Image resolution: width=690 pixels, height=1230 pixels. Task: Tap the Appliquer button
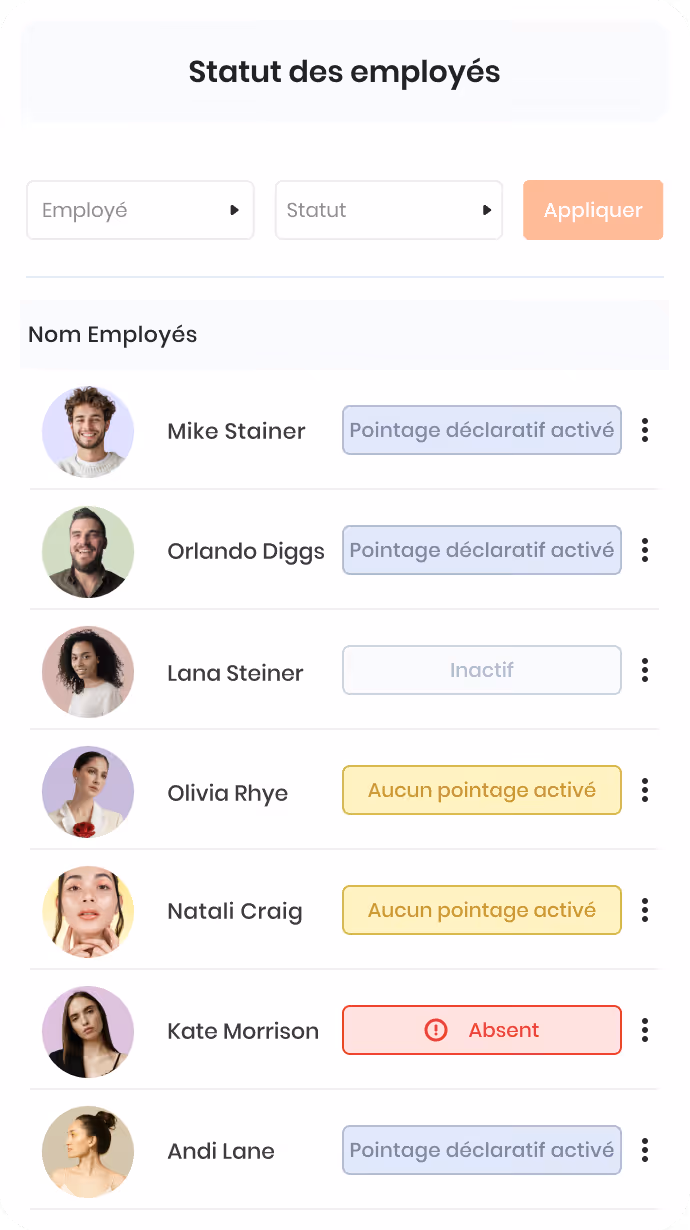click(593, 210)
